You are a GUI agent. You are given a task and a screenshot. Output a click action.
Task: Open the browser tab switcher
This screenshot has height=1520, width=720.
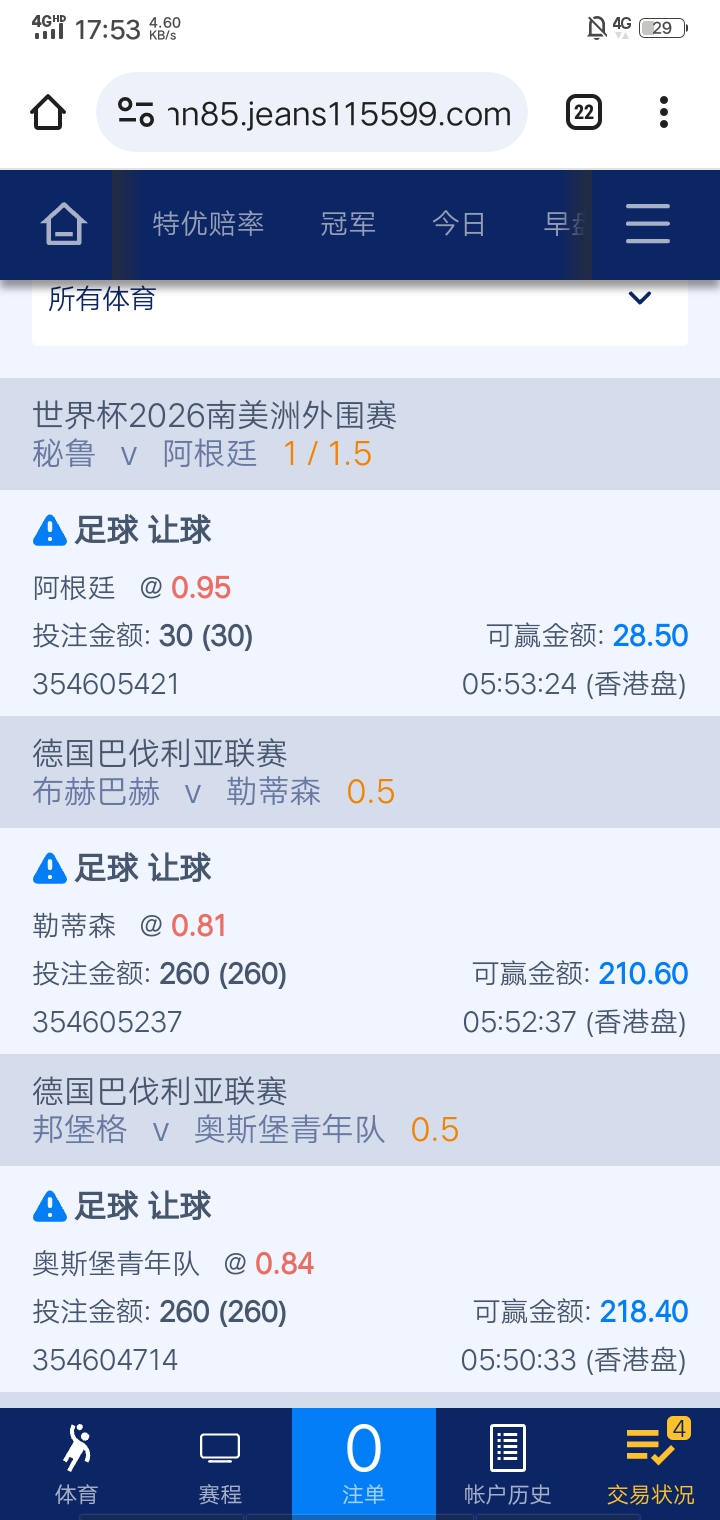coord(584,113)
